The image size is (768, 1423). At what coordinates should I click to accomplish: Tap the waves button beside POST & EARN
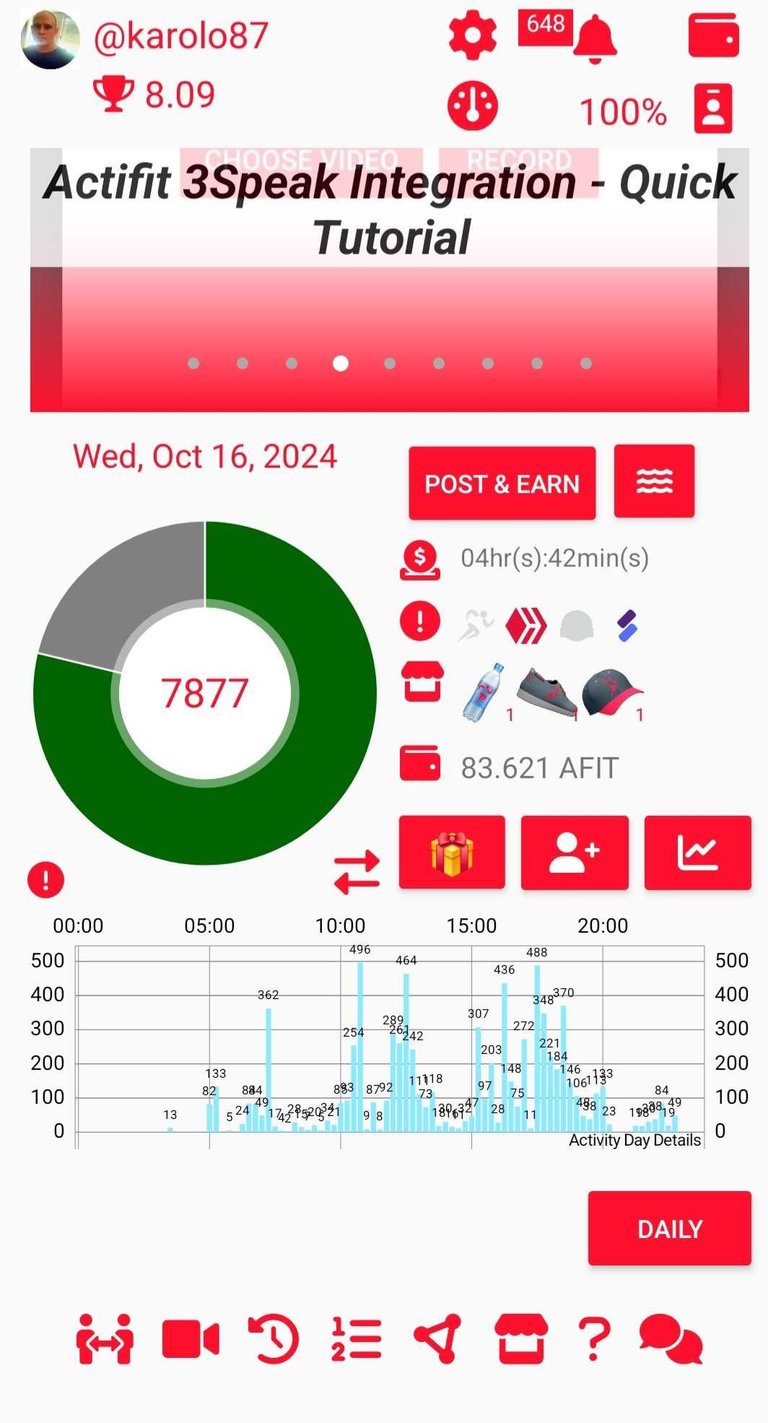(654, 482)
